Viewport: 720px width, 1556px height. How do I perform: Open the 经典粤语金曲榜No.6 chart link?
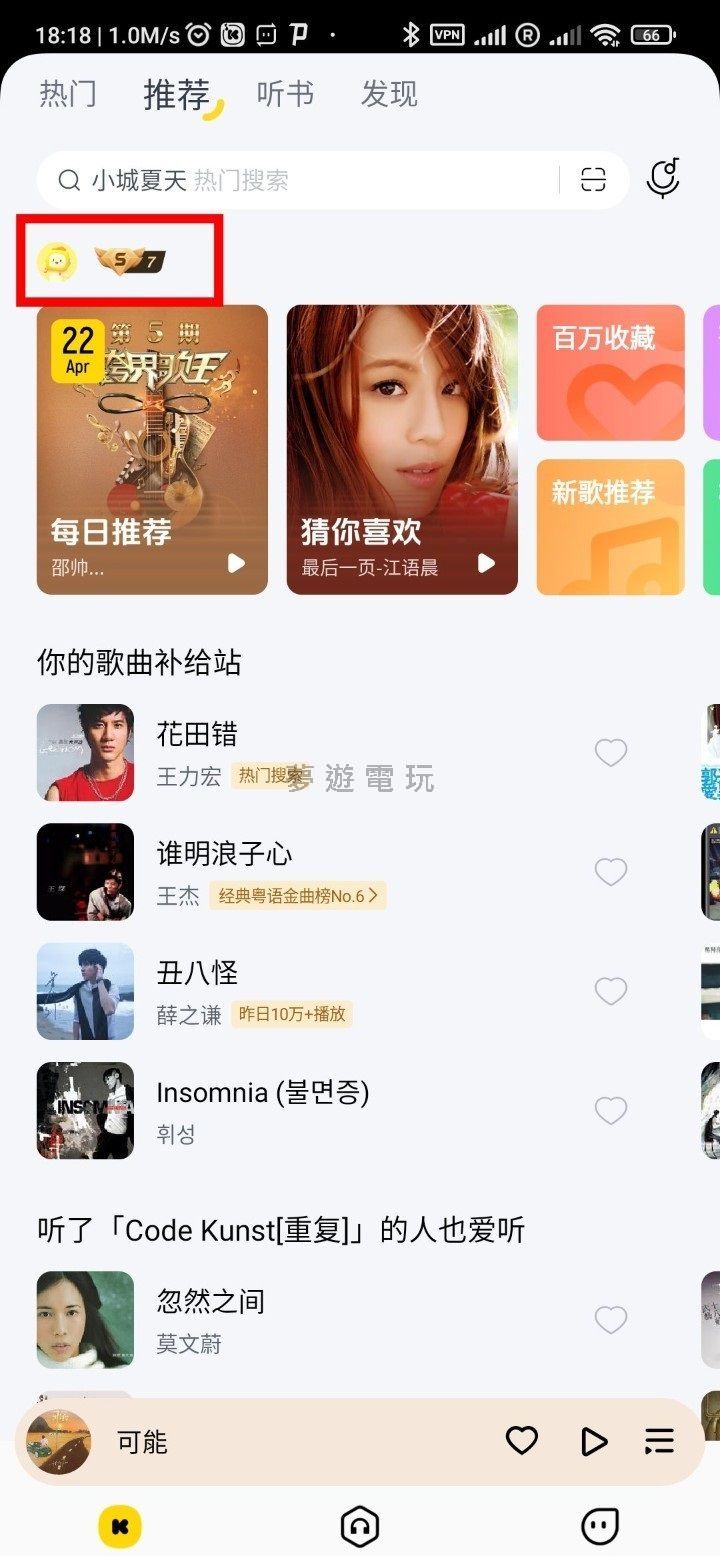298,896
